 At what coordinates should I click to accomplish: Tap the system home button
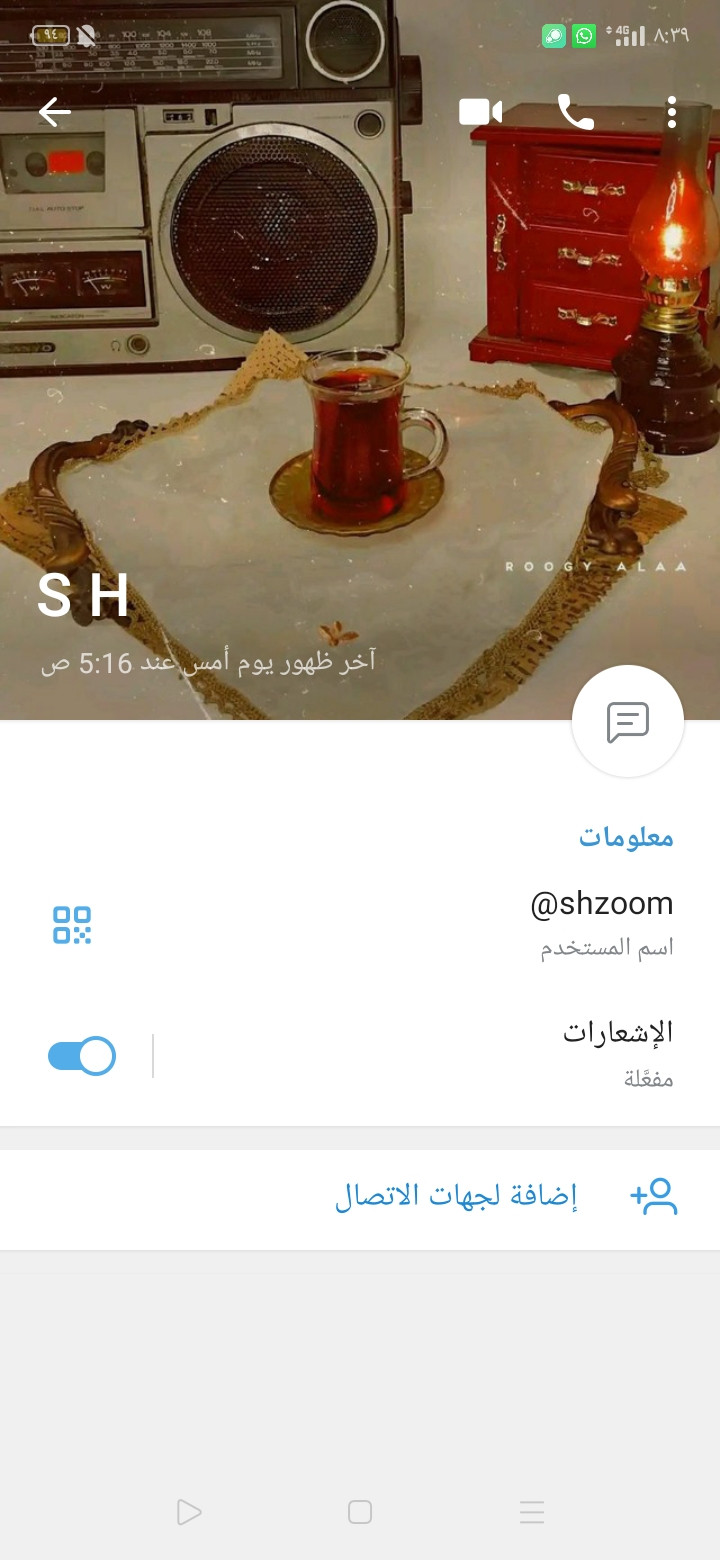pyautogui.click(x=360, y=1512)
